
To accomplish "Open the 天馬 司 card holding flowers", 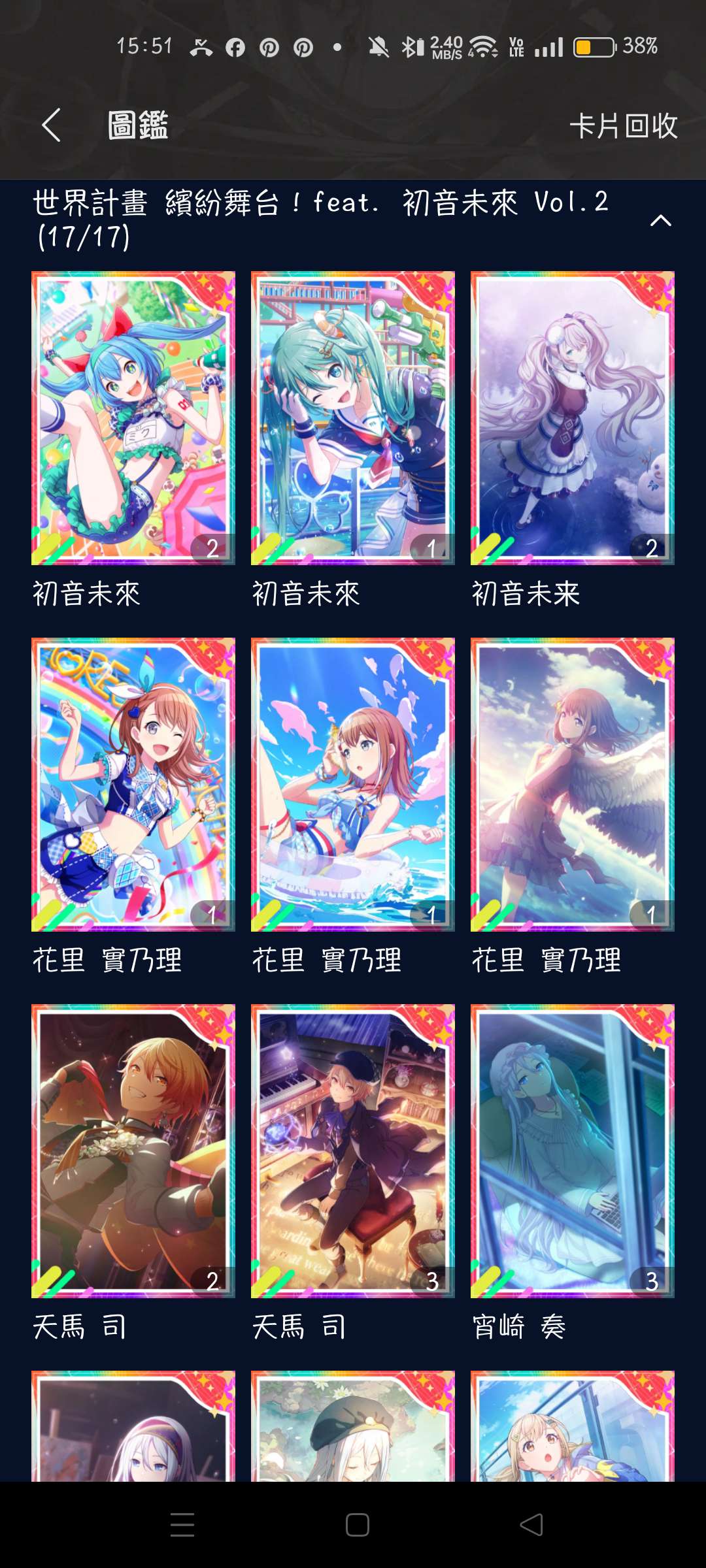I will point(133,1151).
